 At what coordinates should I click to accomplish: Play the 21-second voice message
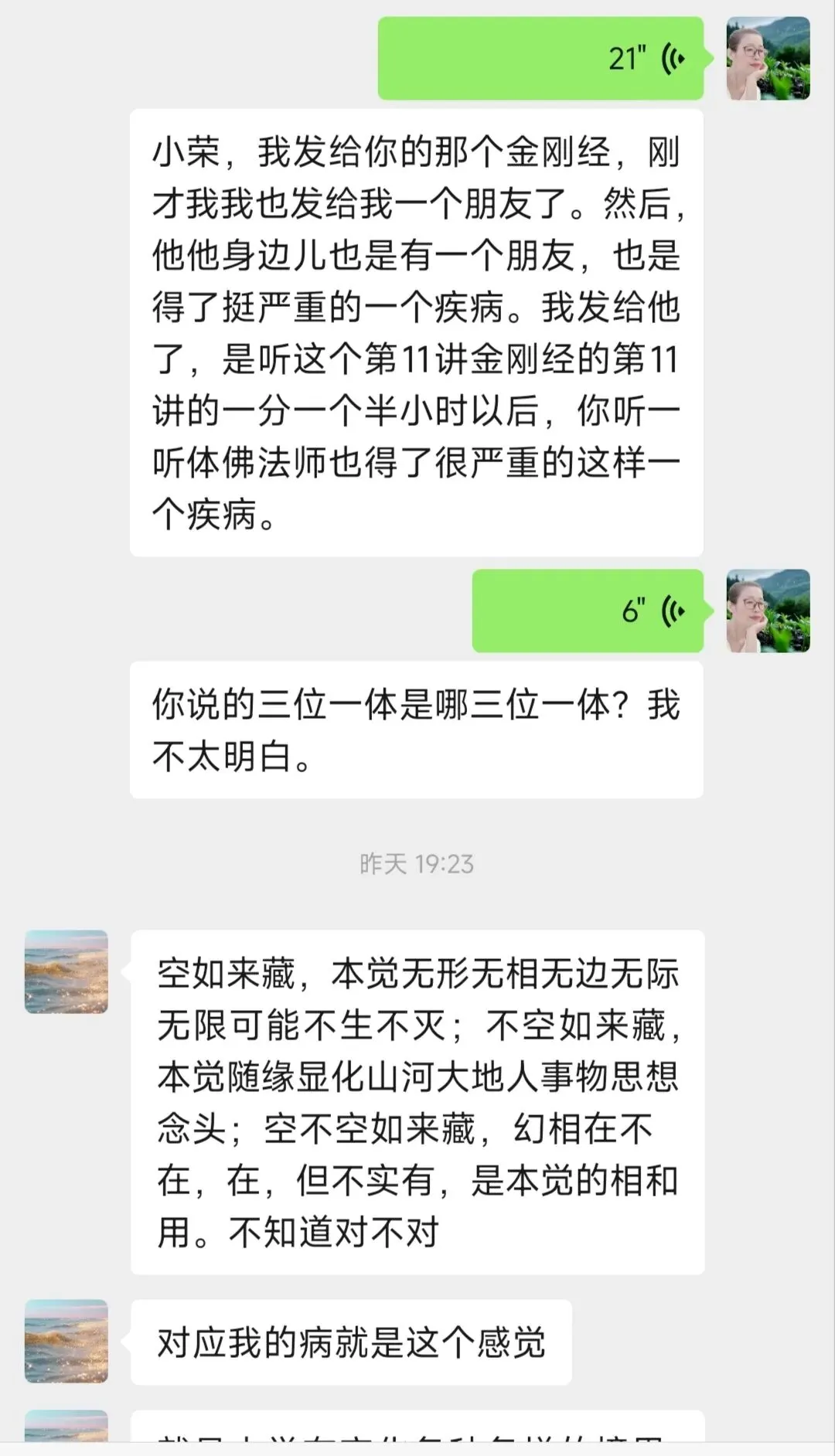[540, 59]
